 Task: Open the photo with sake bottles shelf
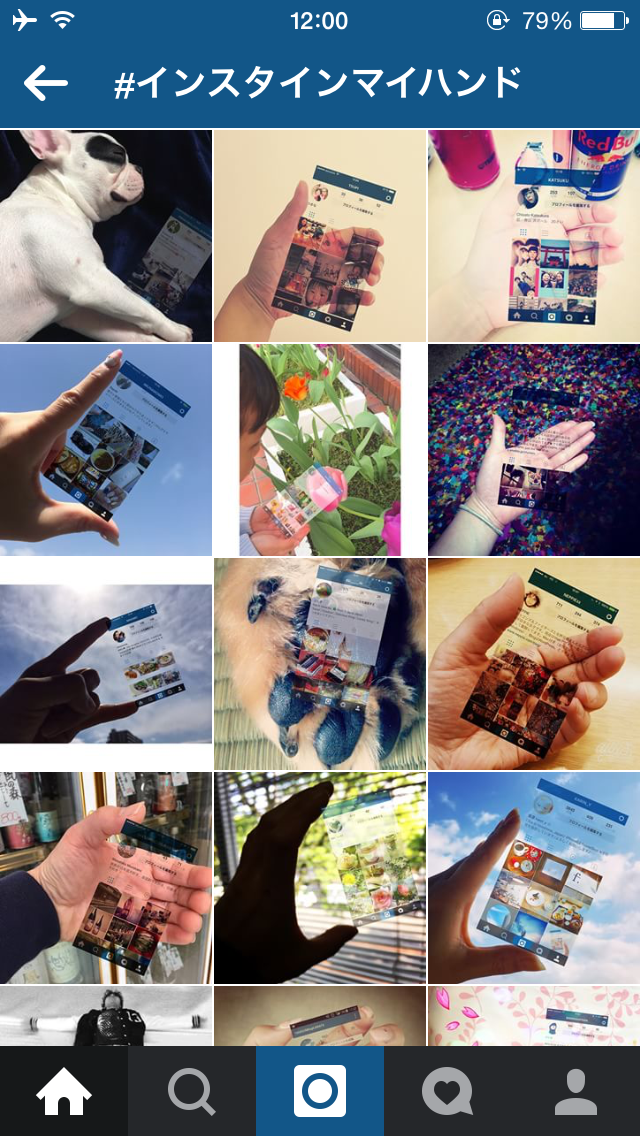tap(106, 878)
